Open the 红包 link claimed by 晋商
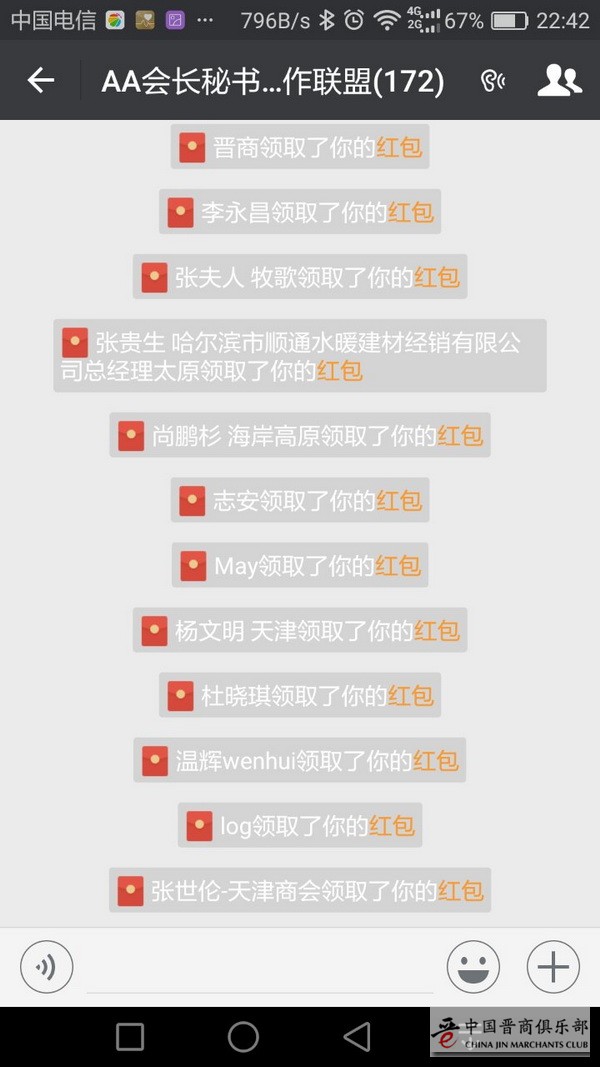This screenshot has width=600, height=1067. pyautogui.click(x=399, y=148)
